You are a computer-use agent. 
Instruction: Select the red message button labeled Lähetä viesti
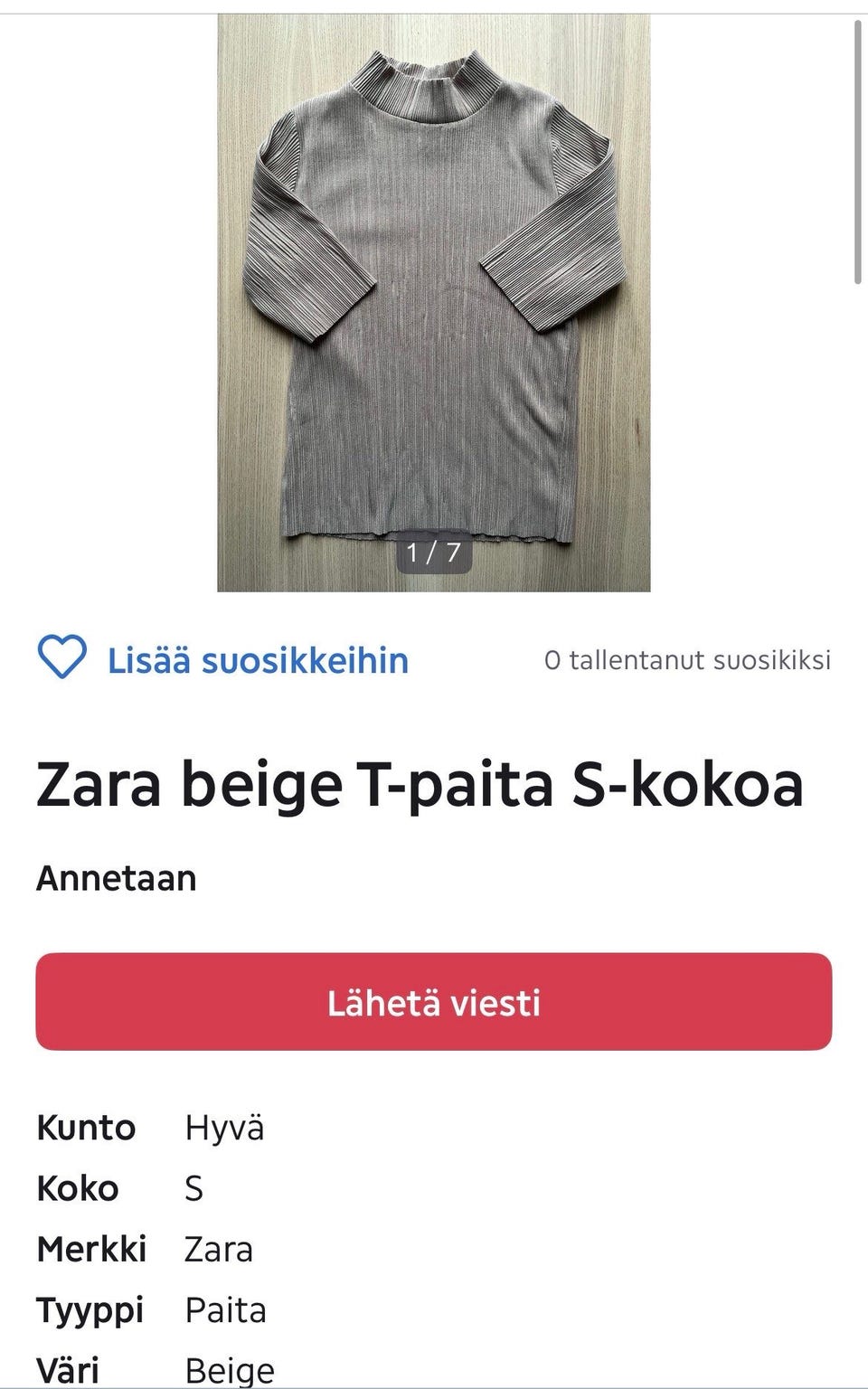coord(434,1002)
